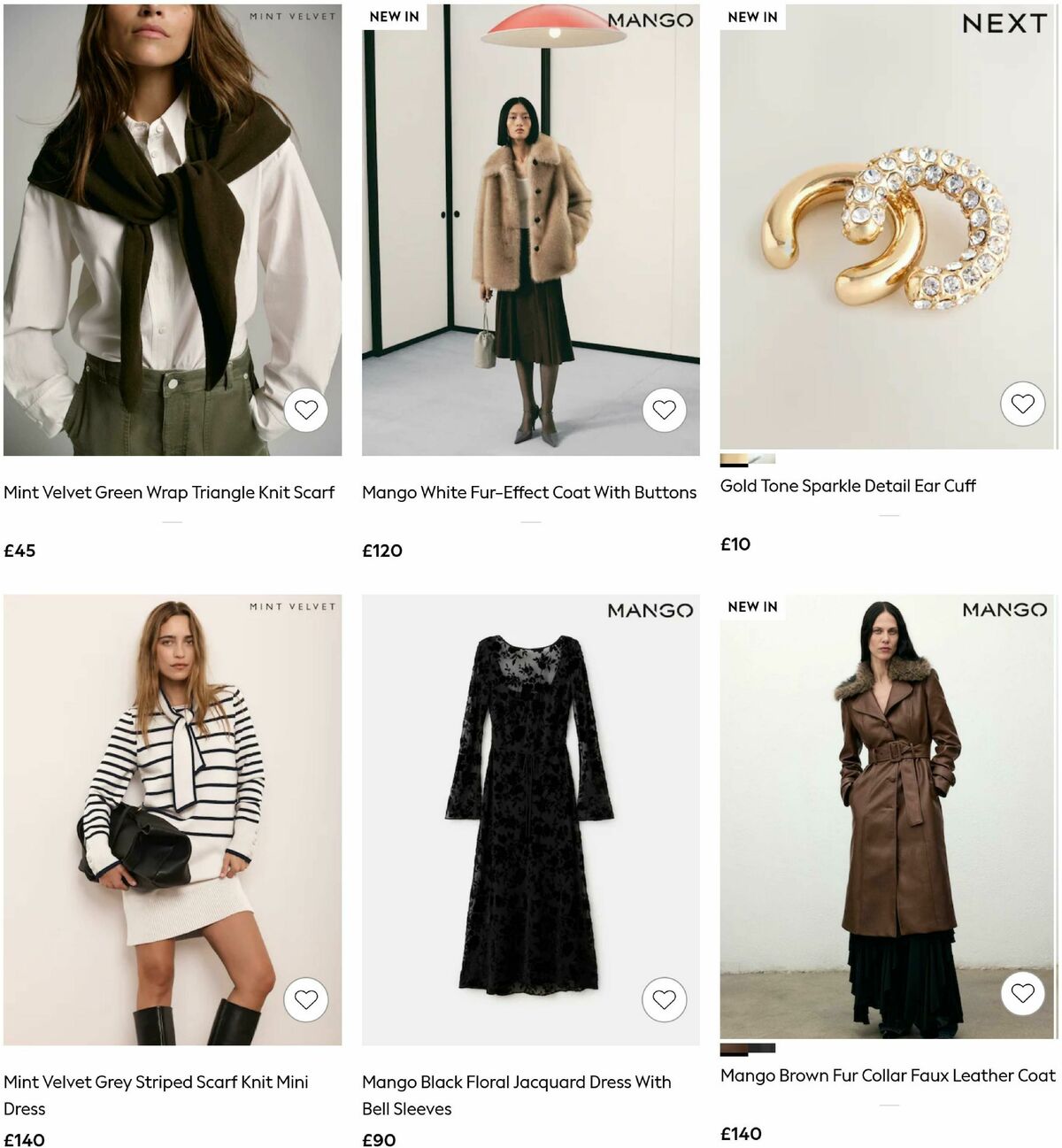Viewport: 1062px width, 1148px height.
Task: Click the MINT VELVET label on the scarf image
Action: click(x=292, y=15)
